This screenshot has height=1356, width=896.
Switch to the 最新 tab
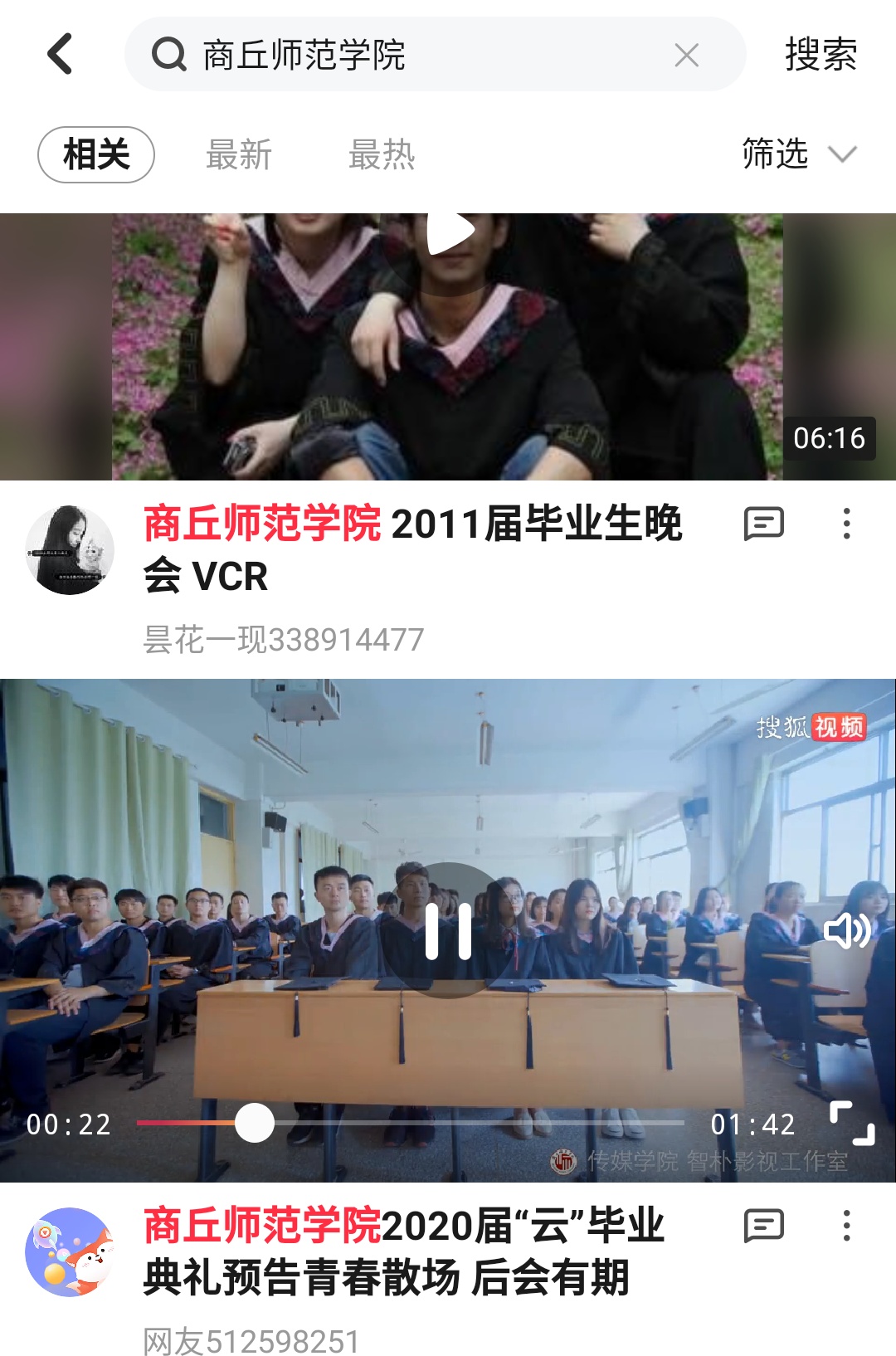239,155
